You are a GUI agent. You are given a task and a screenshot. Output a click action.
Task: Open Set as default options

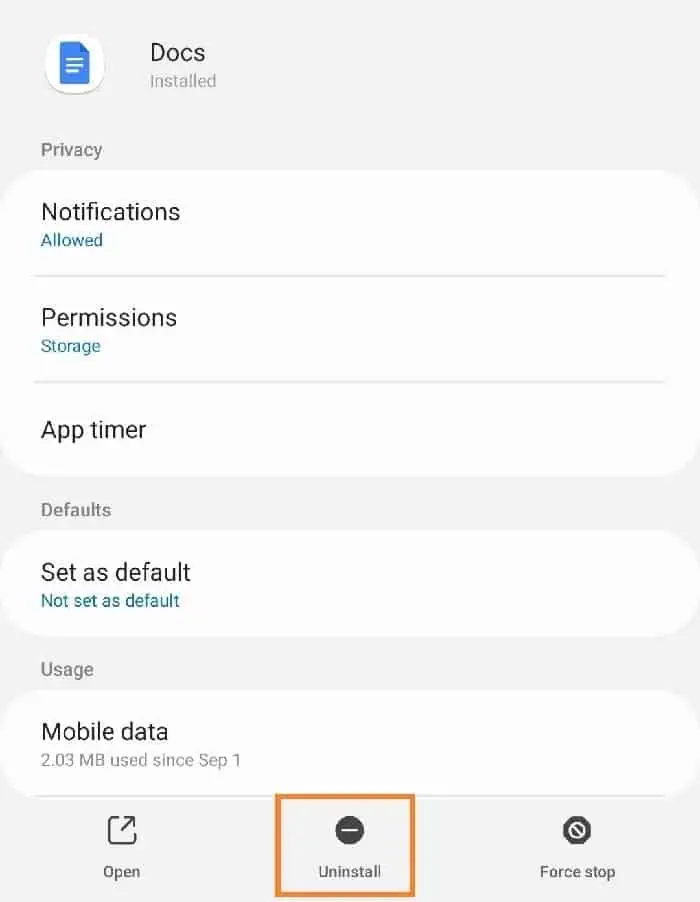click(350, 584)
